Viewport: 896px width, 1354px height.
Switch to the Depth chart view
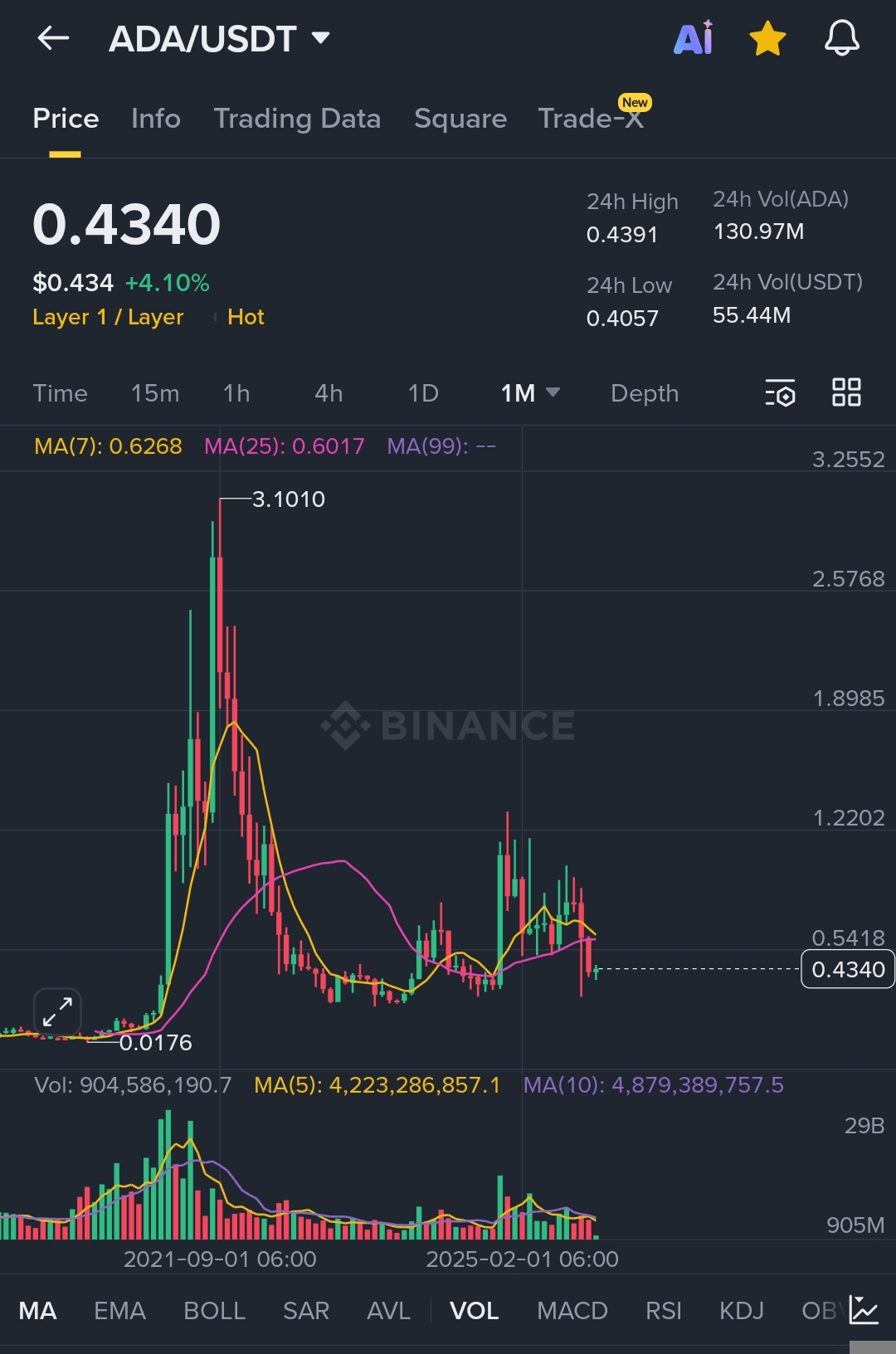645,393
